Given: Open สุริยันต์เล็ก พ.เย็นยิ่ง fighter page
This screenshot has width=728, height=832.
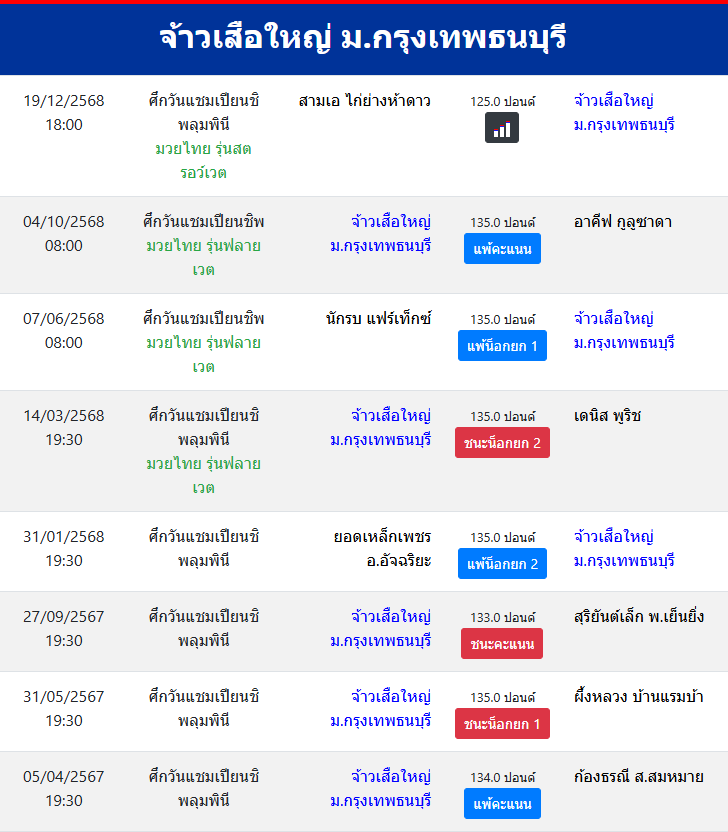Looking at the screenshot, I should coord(638,617).
